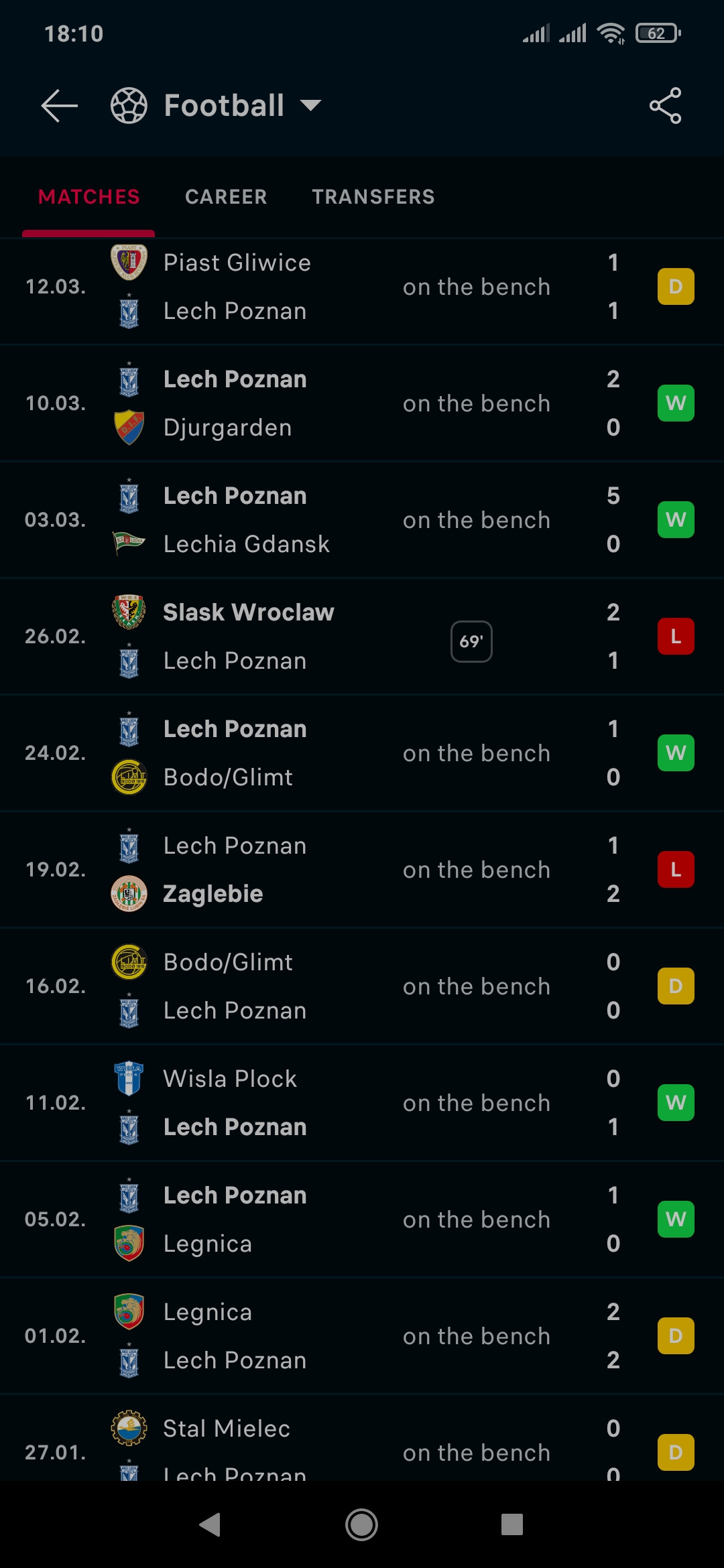
Task: View the Lech Poznan vs Lechia Gdansk match
Action: click(x=362, y=520)
